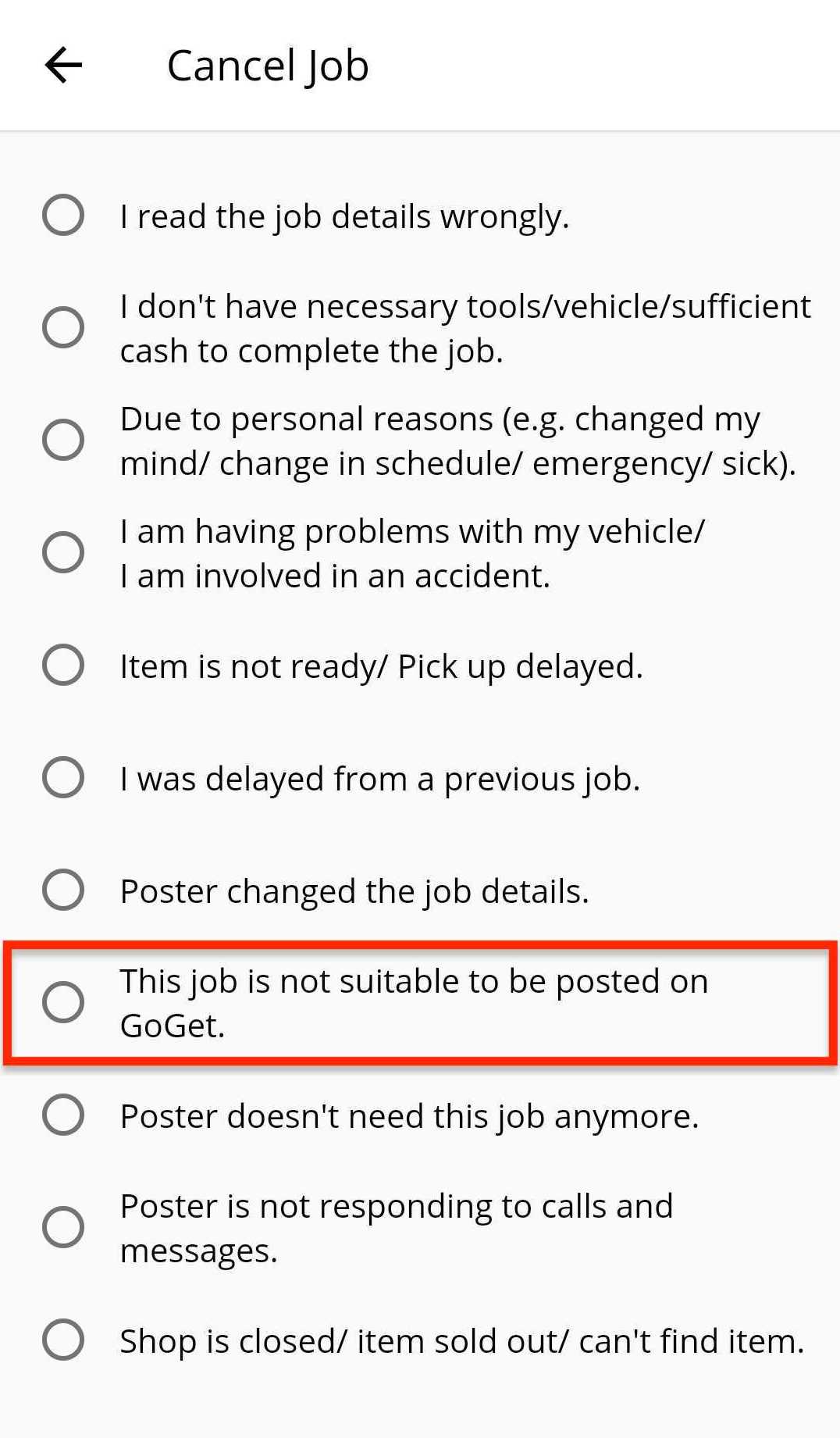Select 'I read the job details wrongly'
840x1438 pixels.
click(63, 216)
